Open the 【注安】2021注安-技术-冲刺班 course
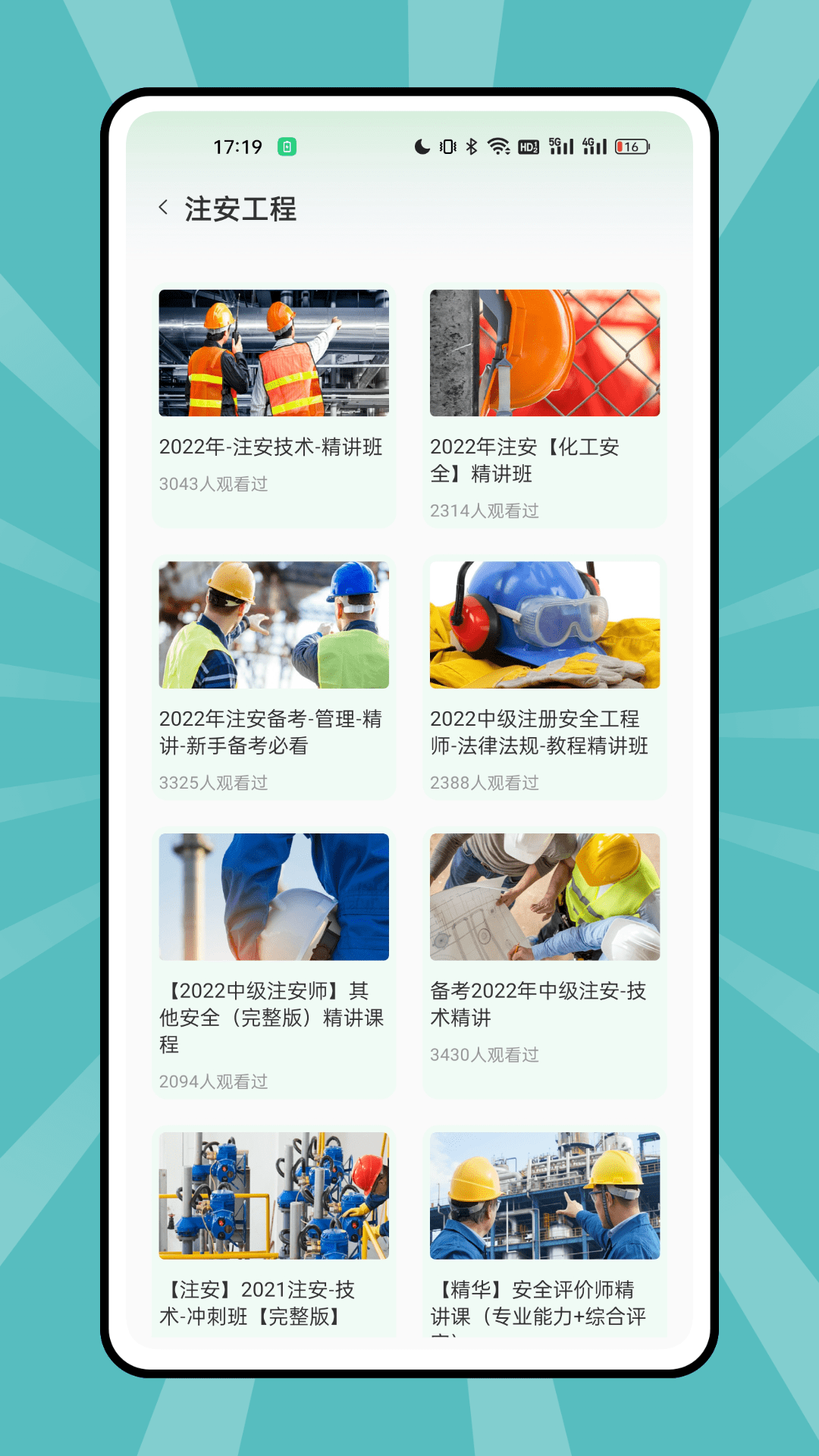This screenshot has width=819, height=1456. point(274,1228)
